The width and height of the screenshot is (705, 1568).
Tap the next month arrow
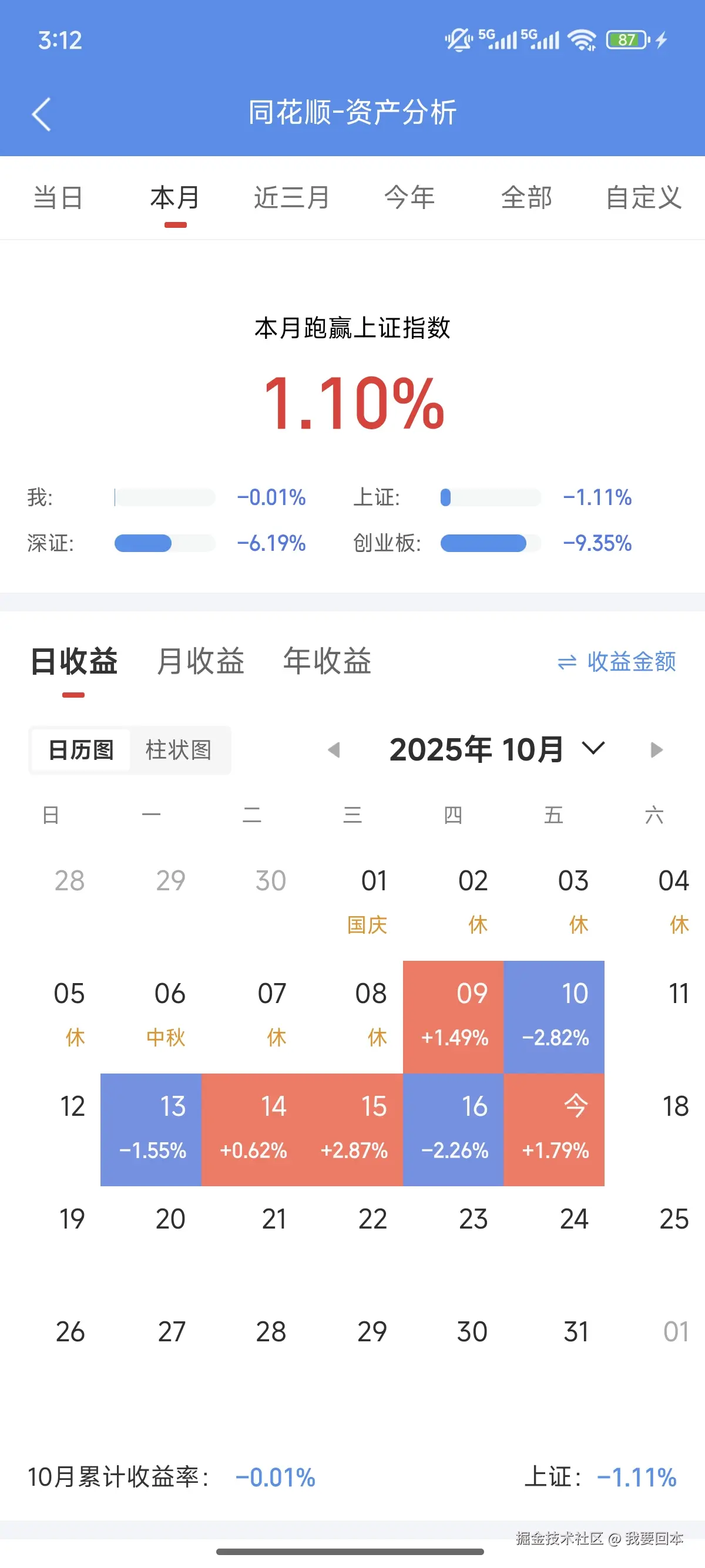click(655, 749)
